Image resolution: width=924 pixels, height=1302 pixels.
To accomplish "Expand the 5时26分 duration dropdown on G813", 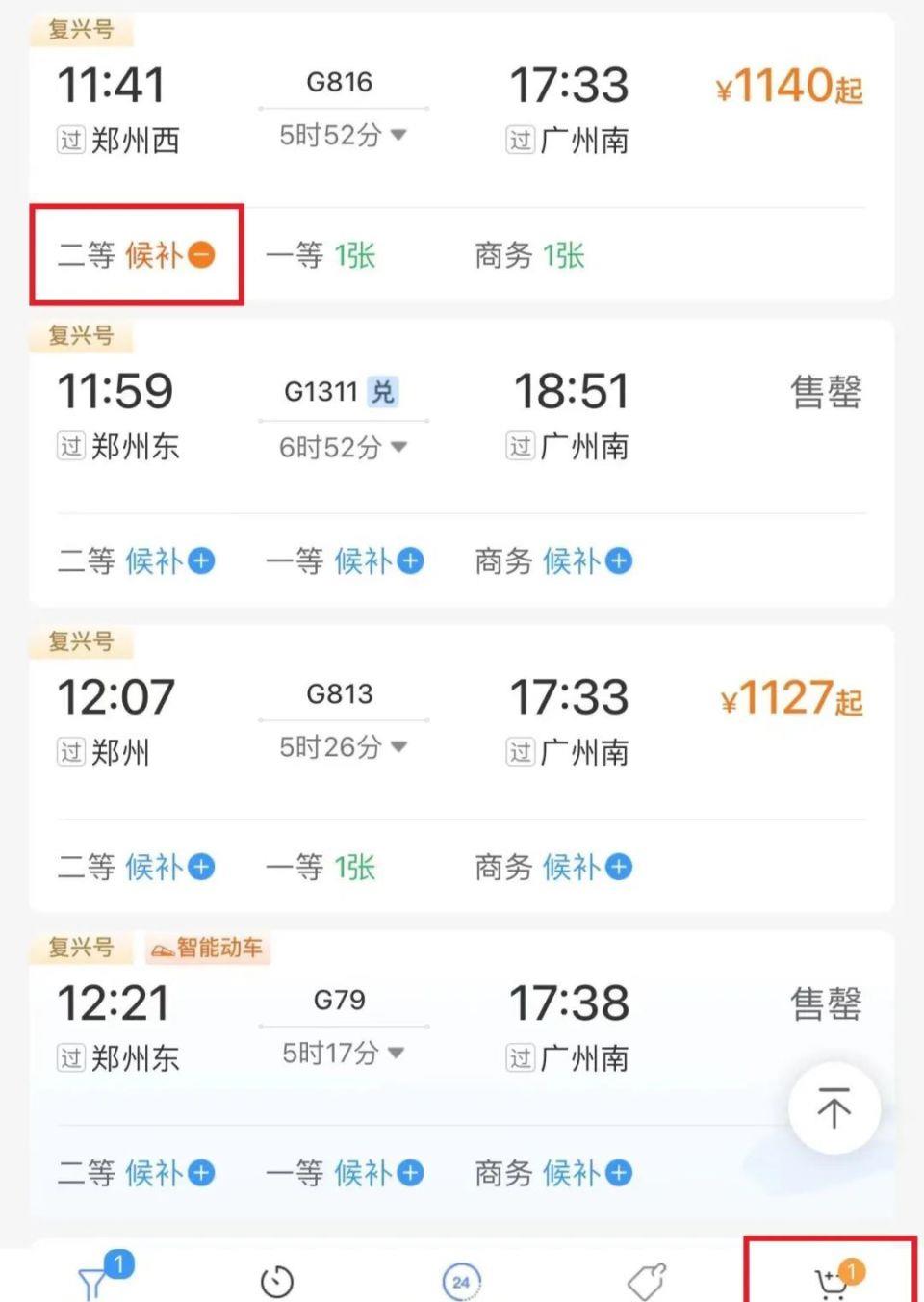I will (x=342, y=747).
